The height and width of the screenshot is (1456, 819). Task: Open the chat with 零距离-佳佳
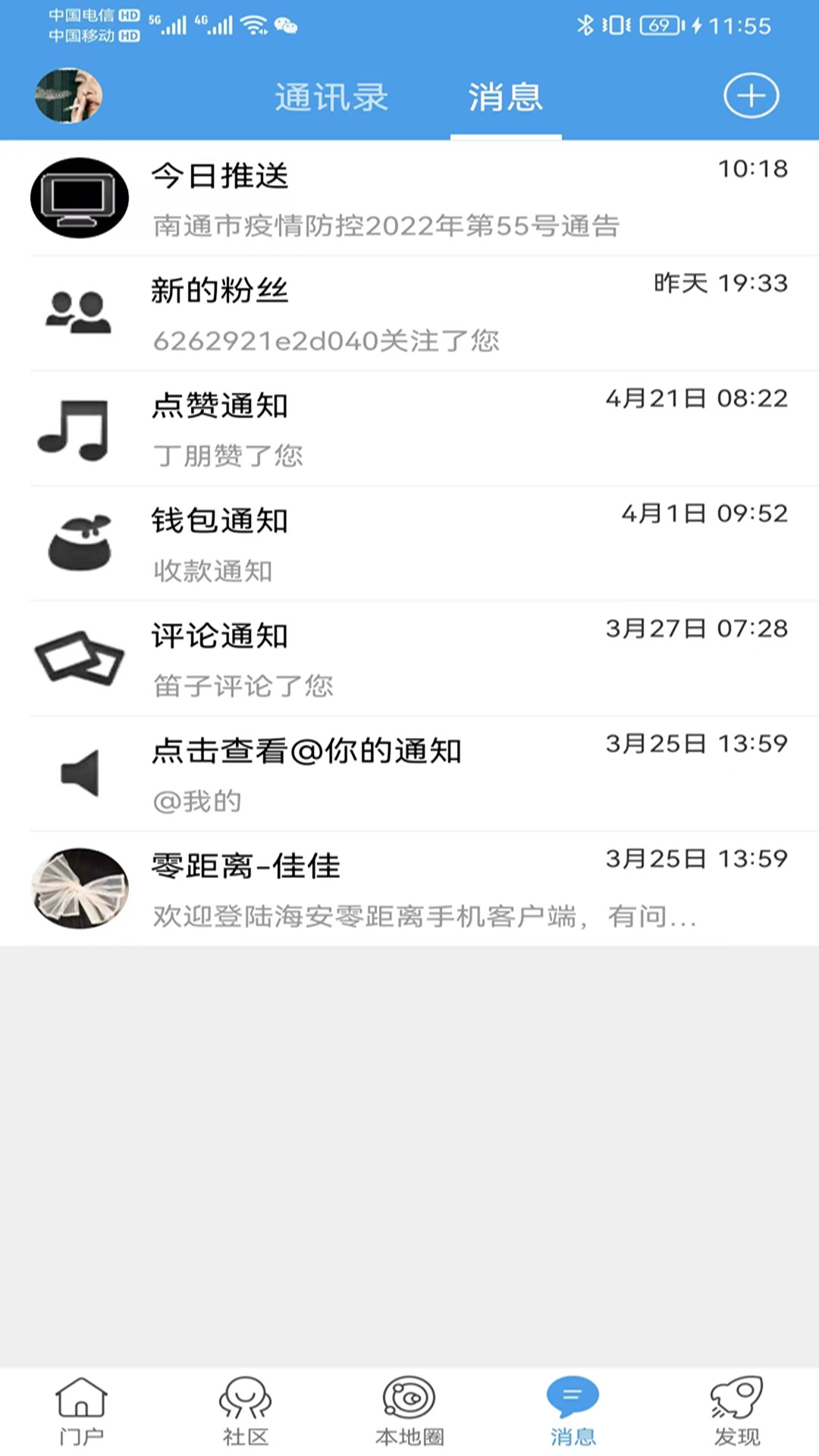tap(409, 889)
